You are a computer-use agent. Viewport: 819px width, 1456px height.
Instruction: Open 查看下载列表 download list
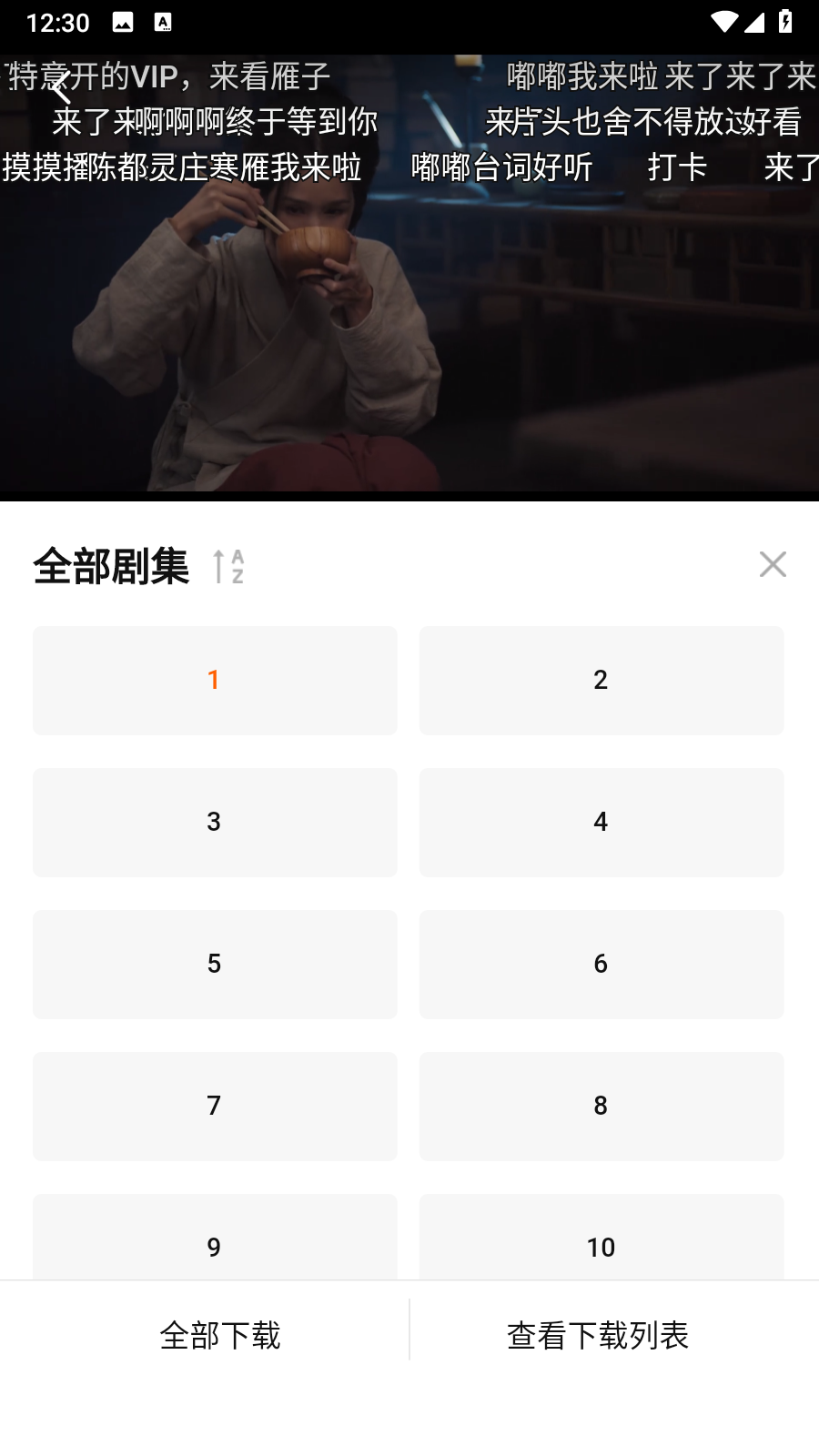click(598, 1335)
